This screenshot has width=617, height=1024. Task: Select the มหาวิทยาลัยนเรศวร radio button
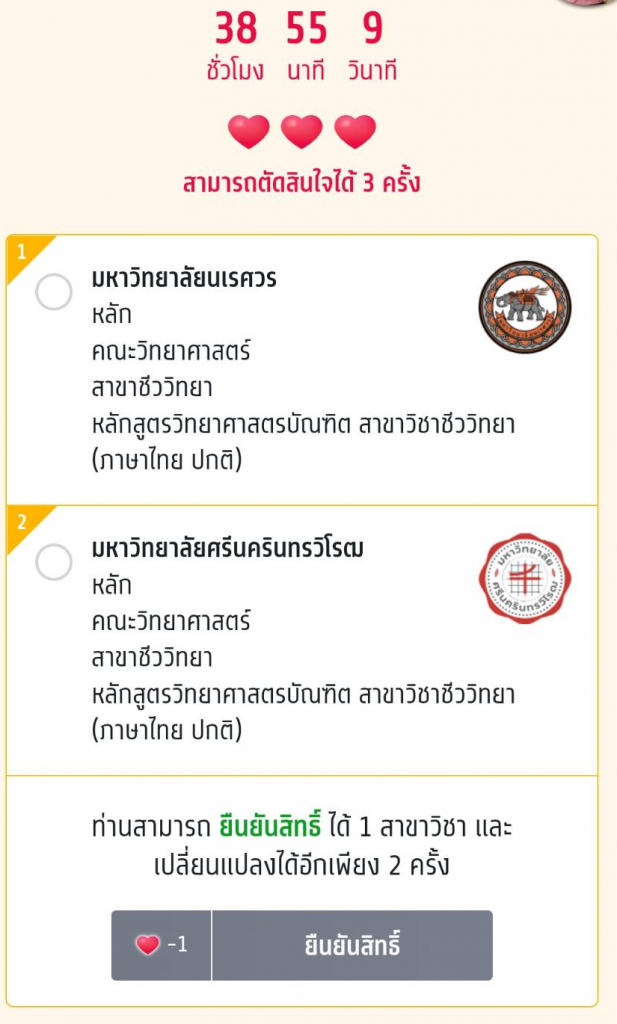click(54, 293)
